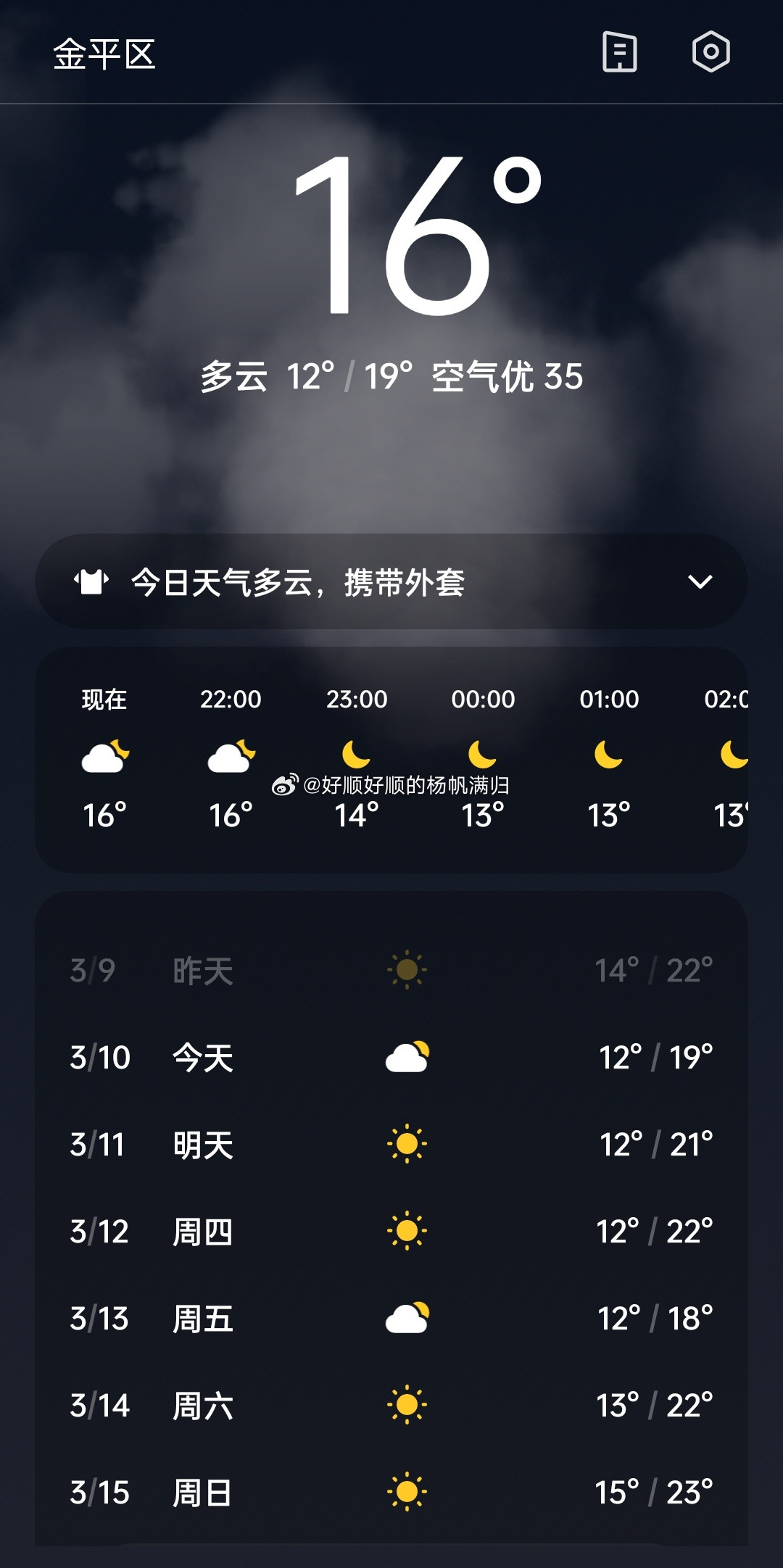This screenshot has width=783, height=1568.
Task: Click the cloudy icon for 周五 3/13
Action: [409, 1319]
